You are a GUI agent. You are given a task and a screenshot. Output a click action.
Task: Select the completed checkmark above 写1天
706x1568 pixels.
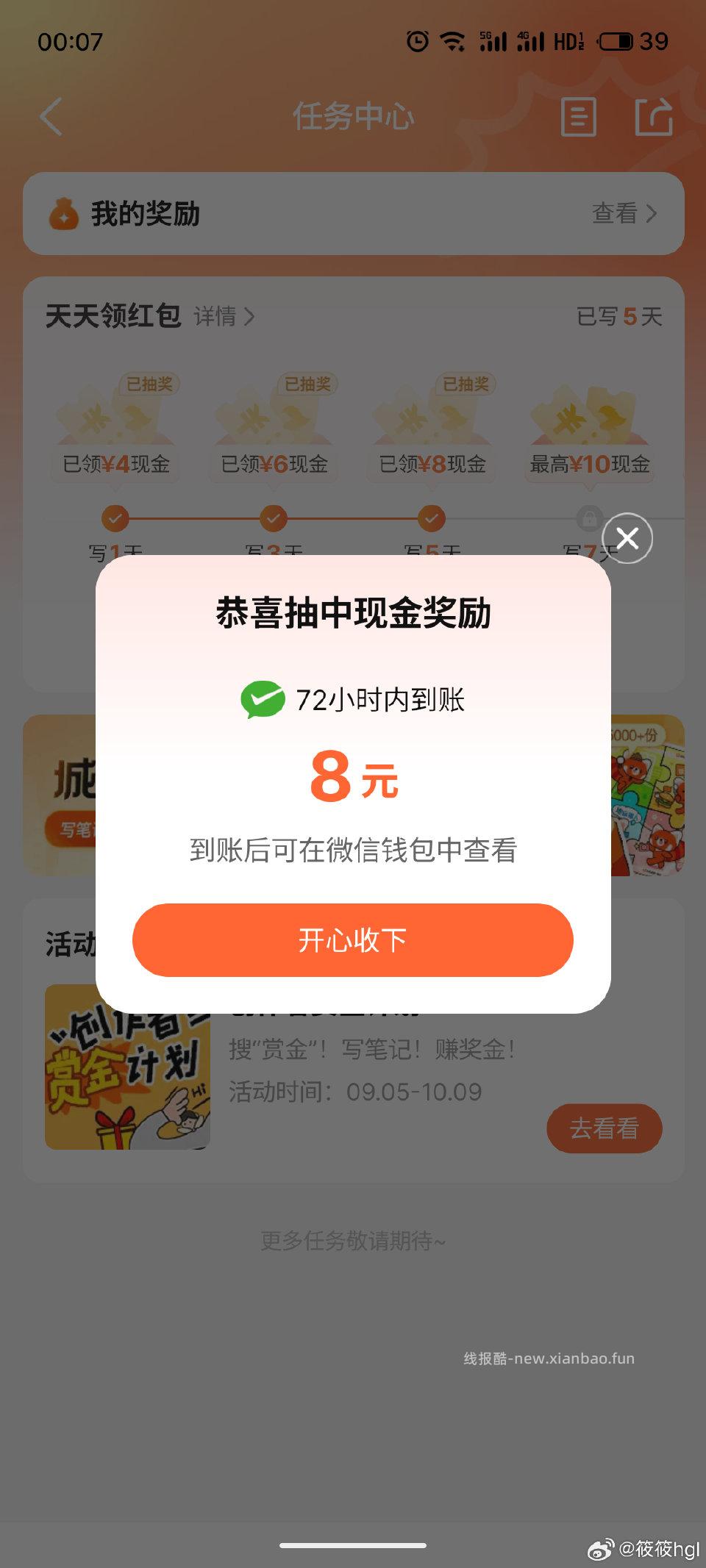[x=114, y=518]
